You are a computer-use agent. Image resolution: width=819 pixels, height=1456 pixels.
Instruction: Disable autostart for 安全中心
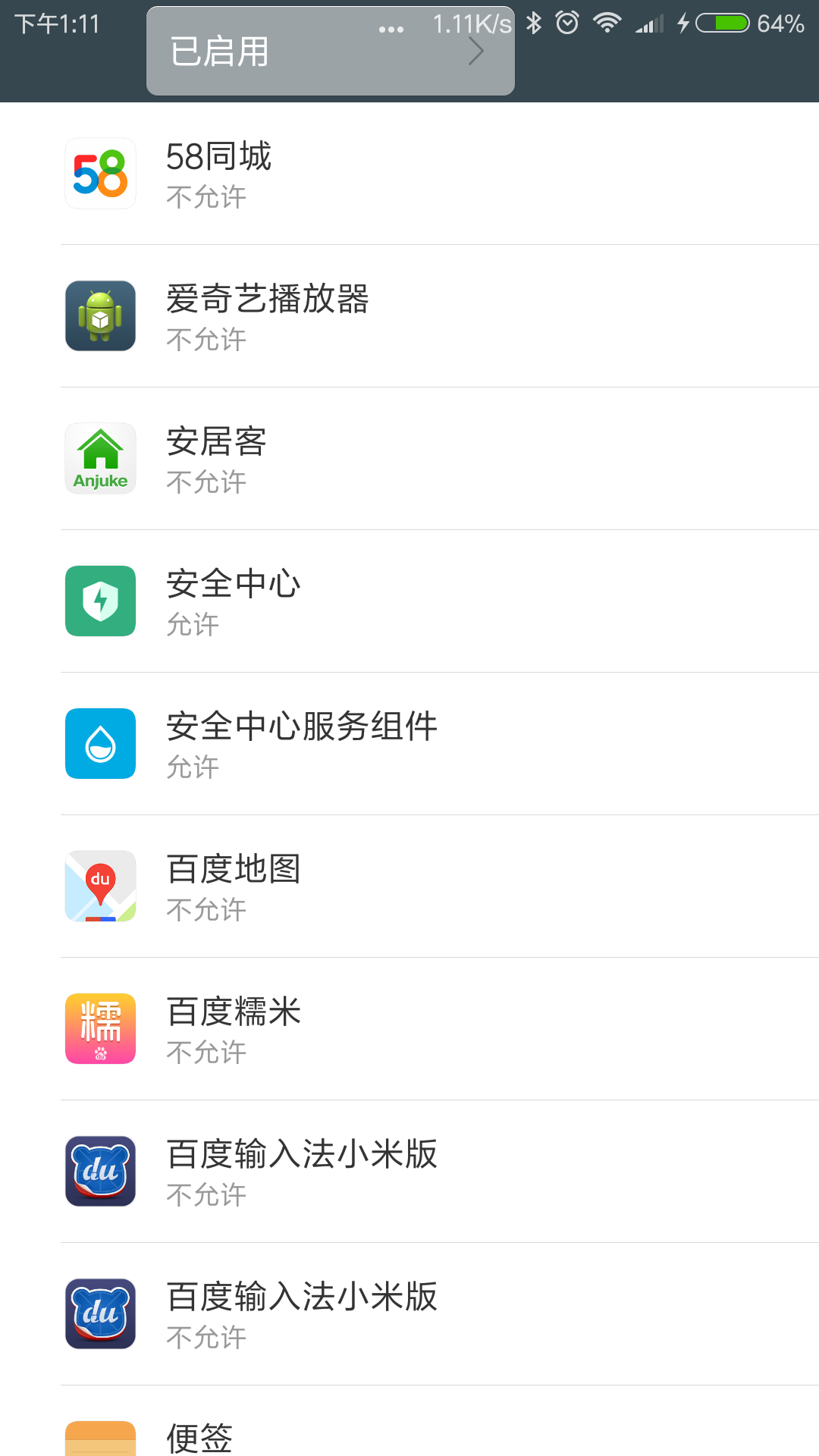[409, 600]
